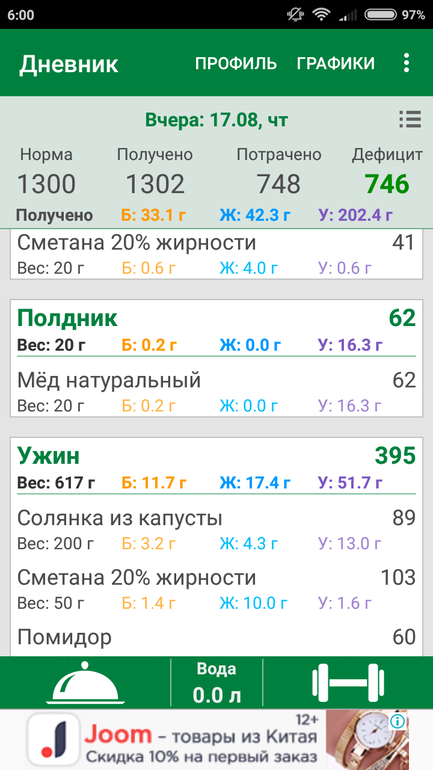Tap the list view icon beside the date
Viewport: 433px width, 770px height.
tap(410, 119)
